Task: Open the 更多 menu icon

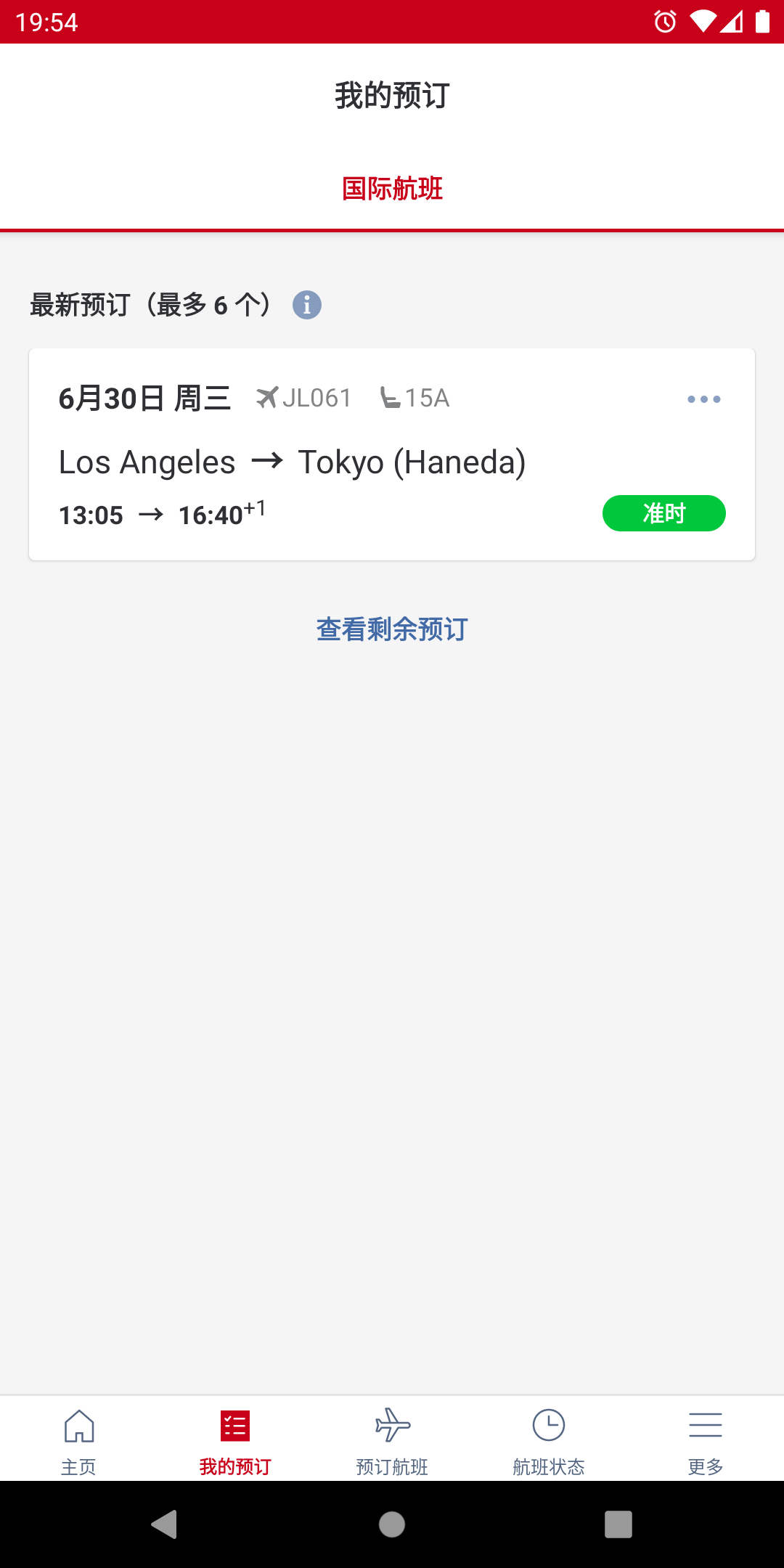Action: point(705,1425)
